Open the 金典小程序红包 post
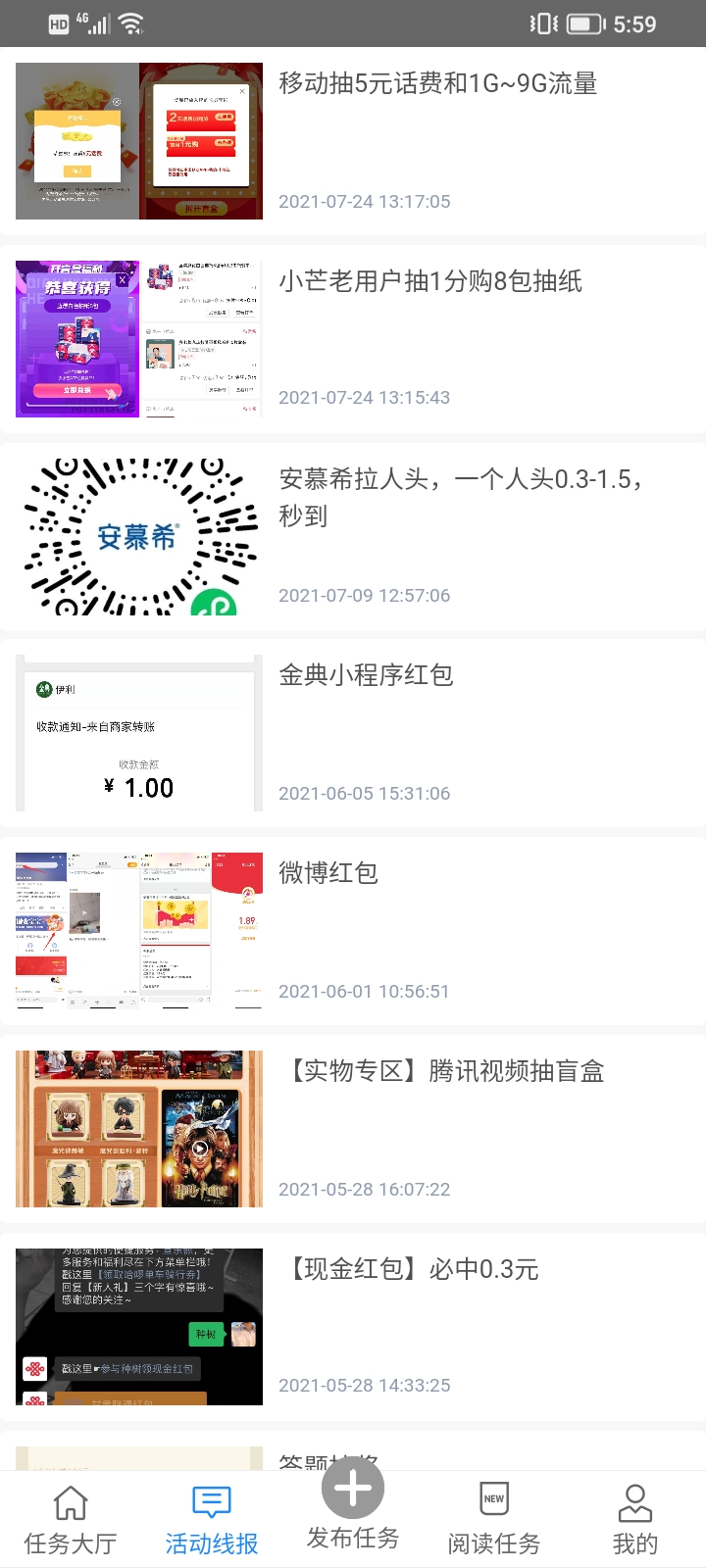Viewport: 706px width, 1568px height. (x=366, y=675)
